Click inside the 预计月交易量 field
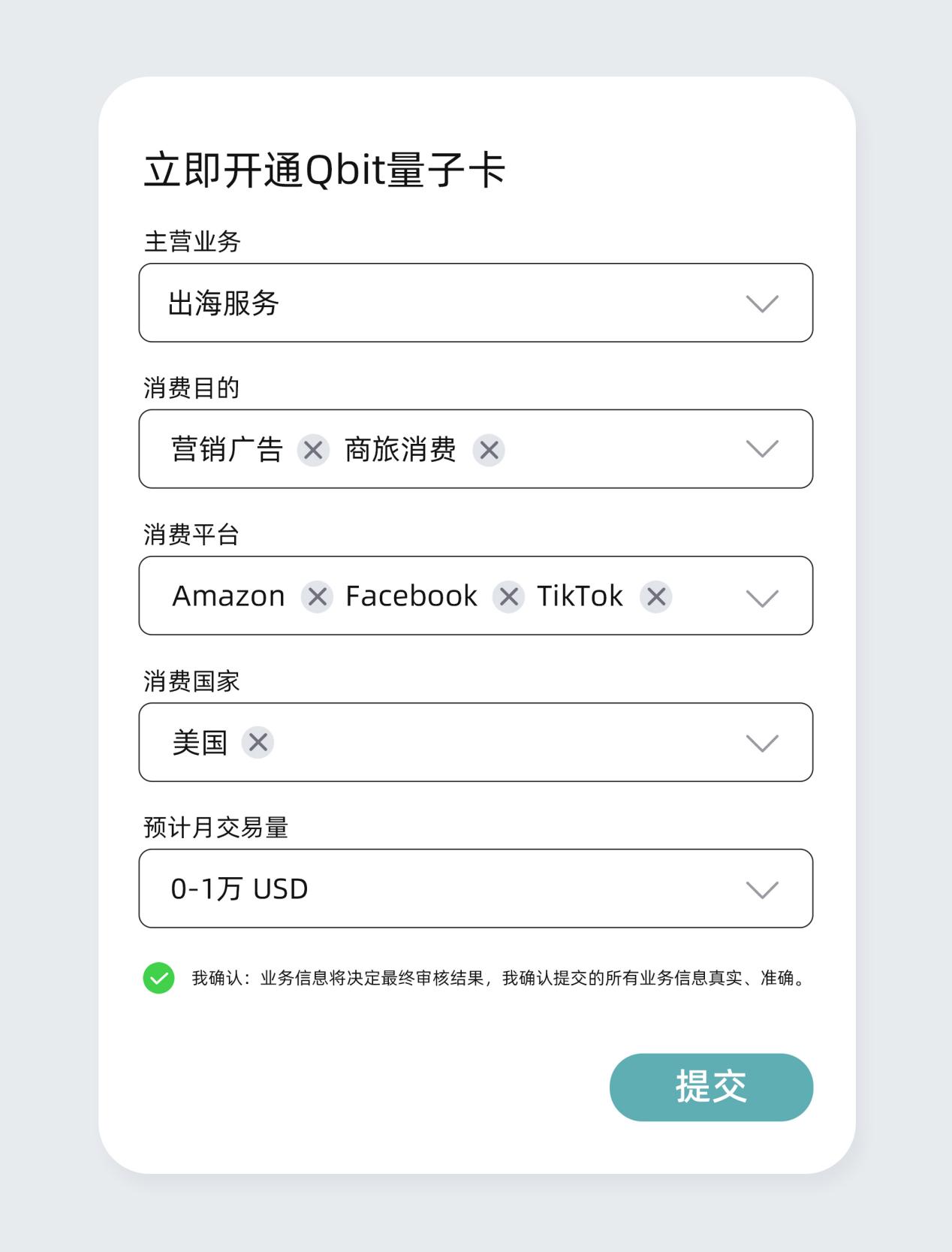952x1252 pixels. pos(488,888)
